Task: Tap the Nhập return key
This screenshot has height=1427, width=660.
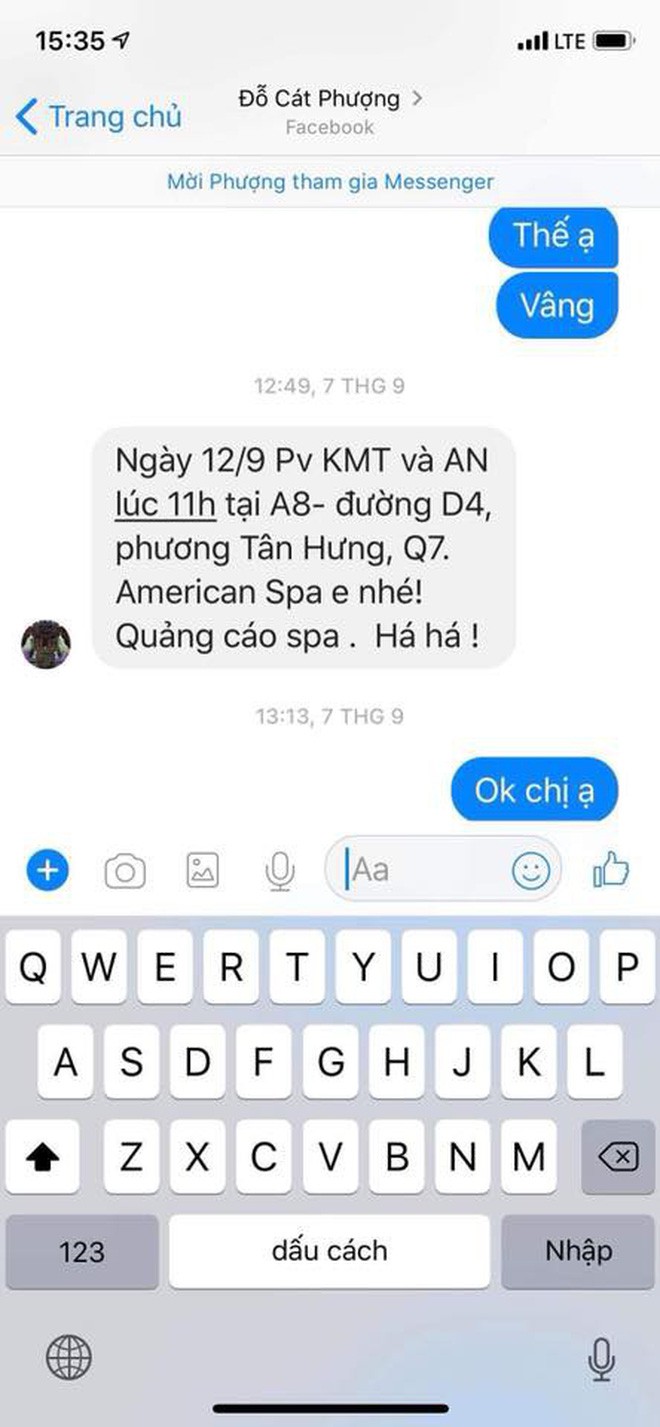Action: [x=578, y=1251]
